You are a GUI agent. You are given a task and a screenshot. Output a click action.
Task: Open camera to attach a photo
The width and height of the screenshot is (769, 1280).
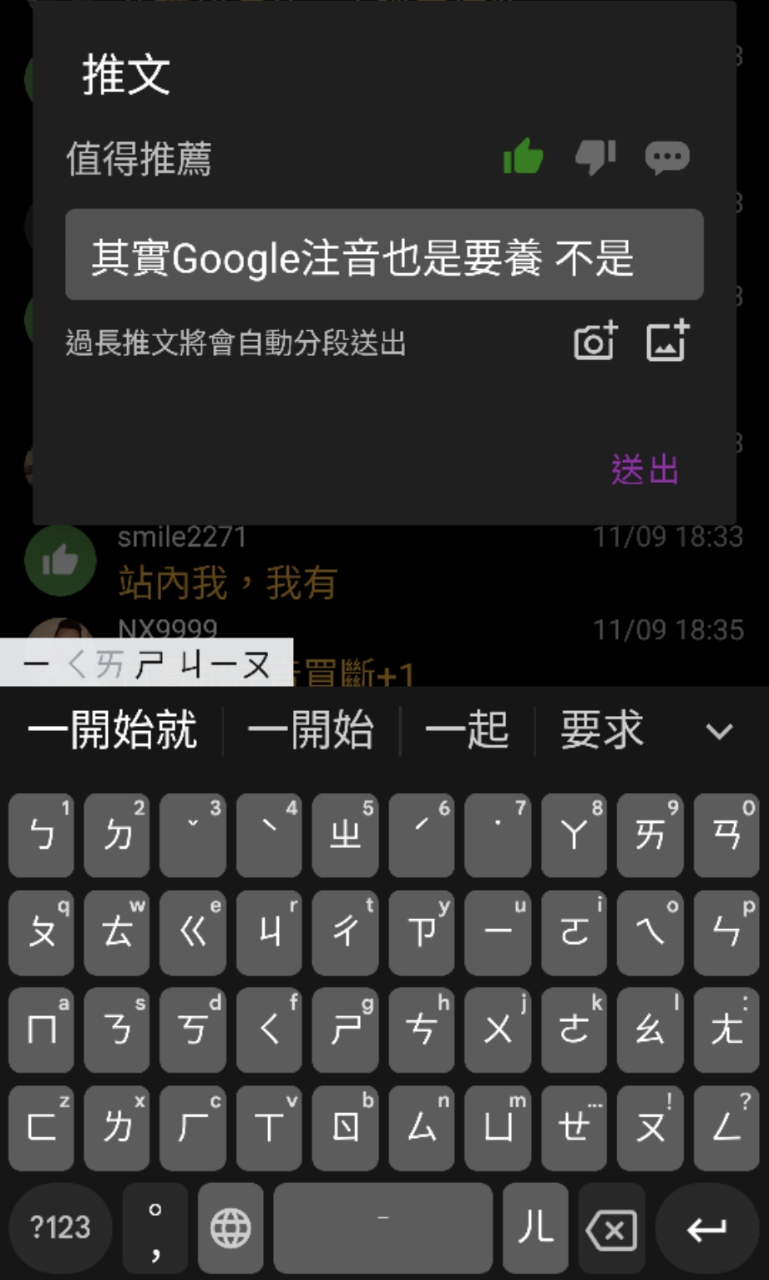(595, 342)
